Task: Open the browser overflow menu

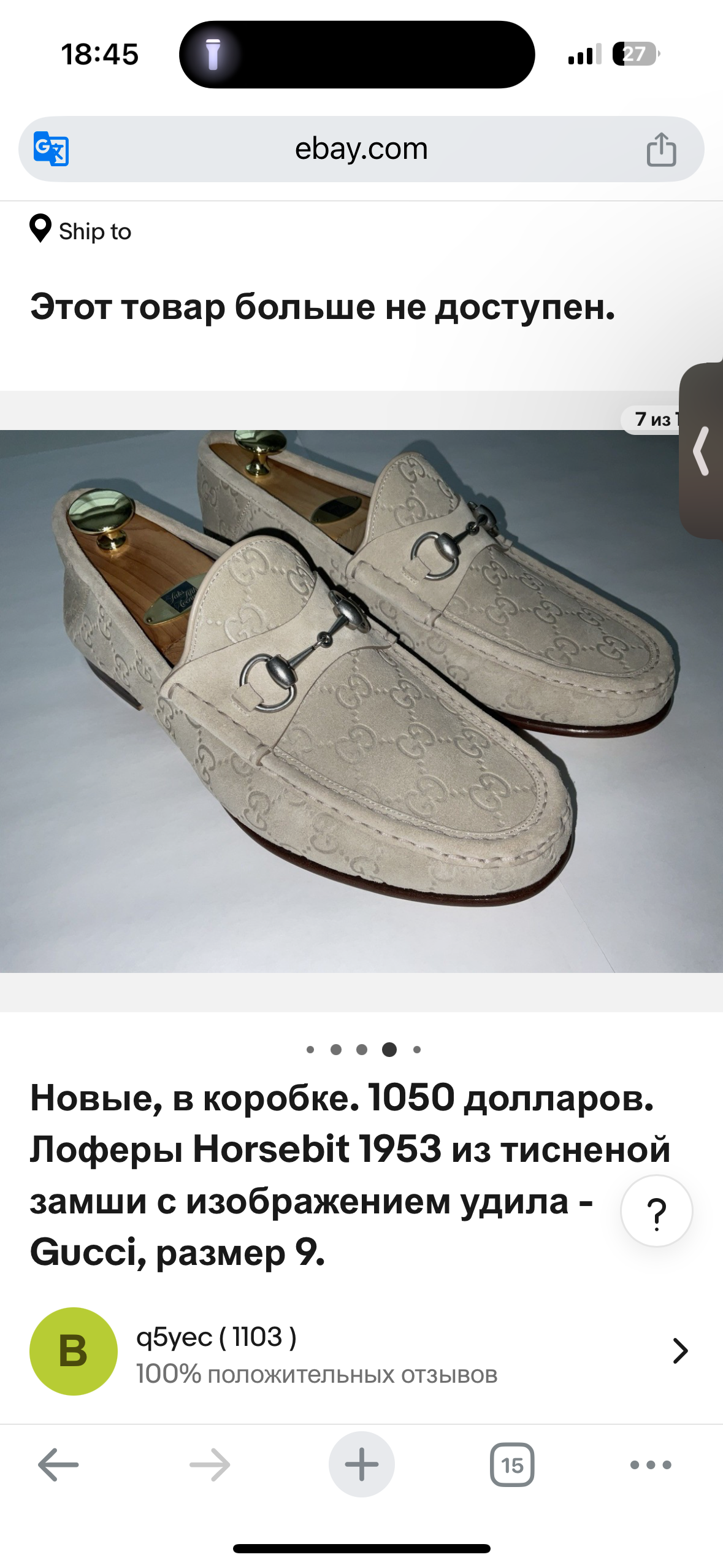Action: coord(651,1465)
